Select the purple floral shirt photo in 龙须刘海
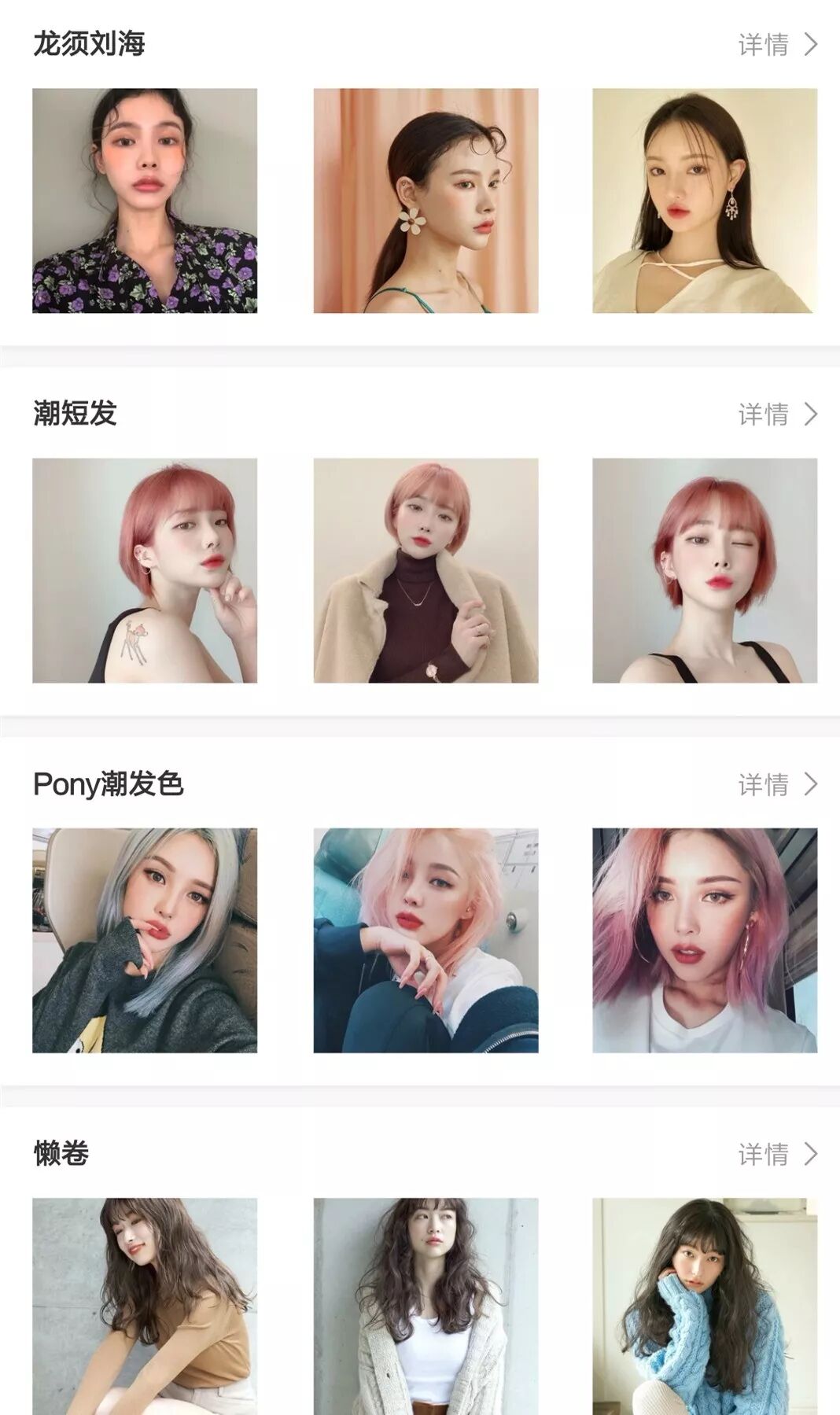The height and width of the screenshot is (1415, 840). (145, 201)
